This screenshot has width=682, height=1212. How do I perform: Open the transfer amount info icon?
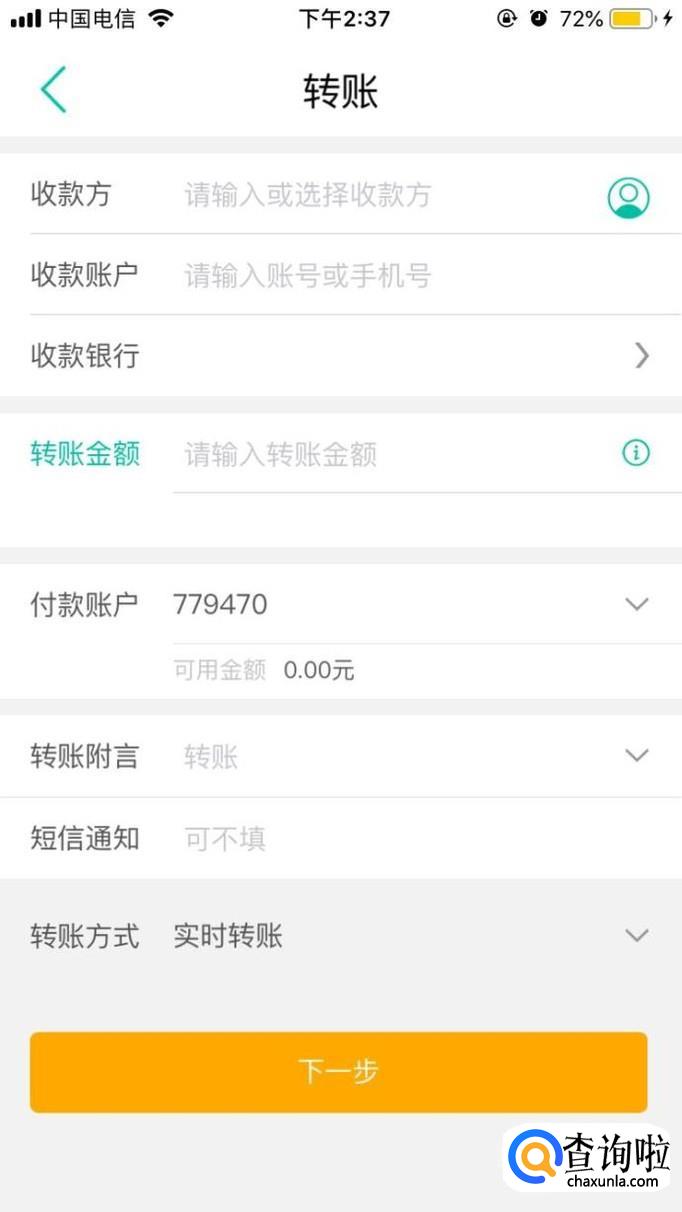[636, 453]
